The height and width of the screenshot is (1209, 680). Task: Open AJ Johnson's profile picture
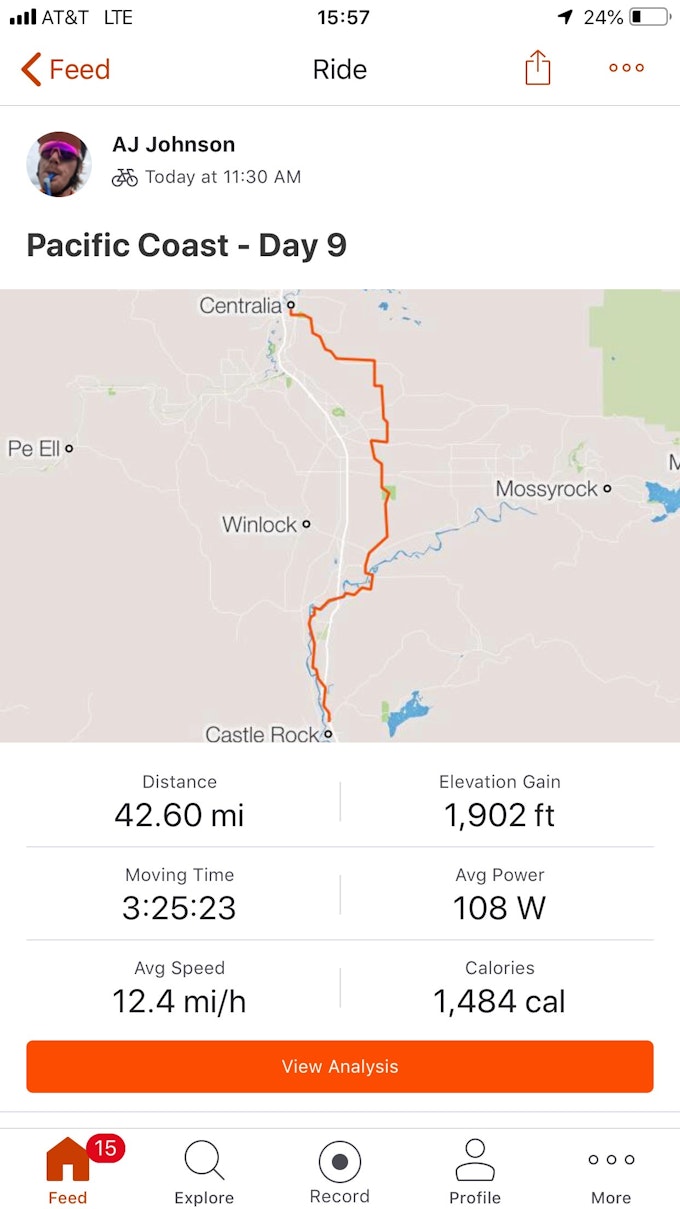pos(59,163)
